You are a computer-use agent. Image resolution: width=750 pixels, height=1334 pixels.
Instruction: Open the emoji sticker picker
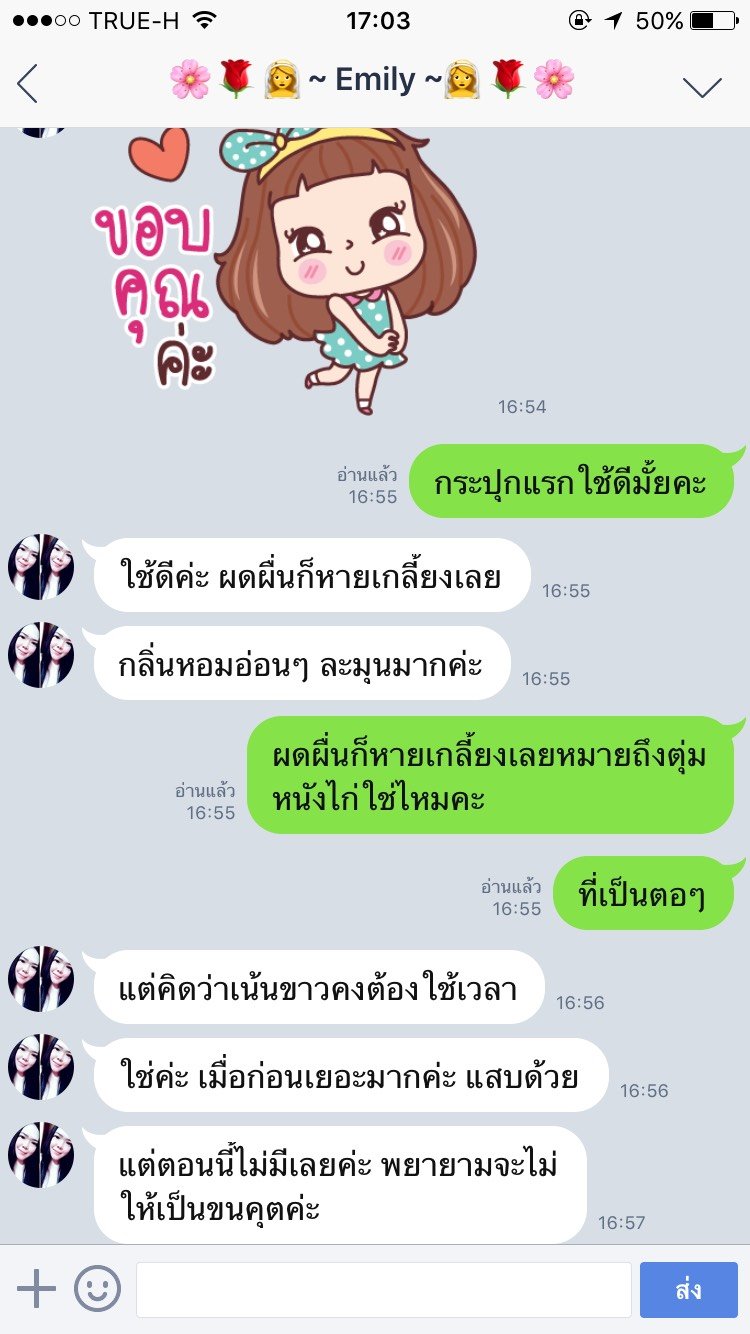[x=97, y=1289]
